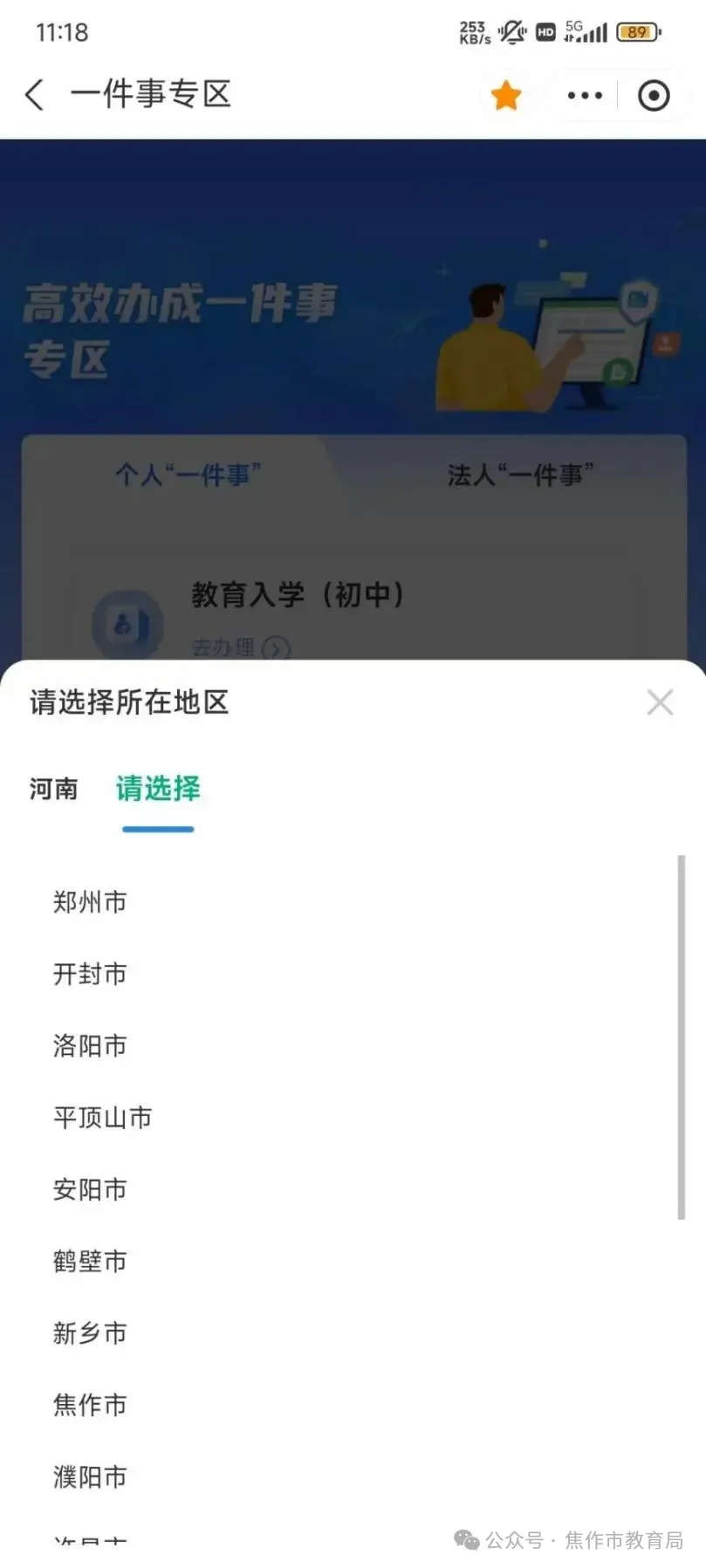706x1568 pixels.
Task: Open the three-dot more menu
Action: (x=584, y=95)
